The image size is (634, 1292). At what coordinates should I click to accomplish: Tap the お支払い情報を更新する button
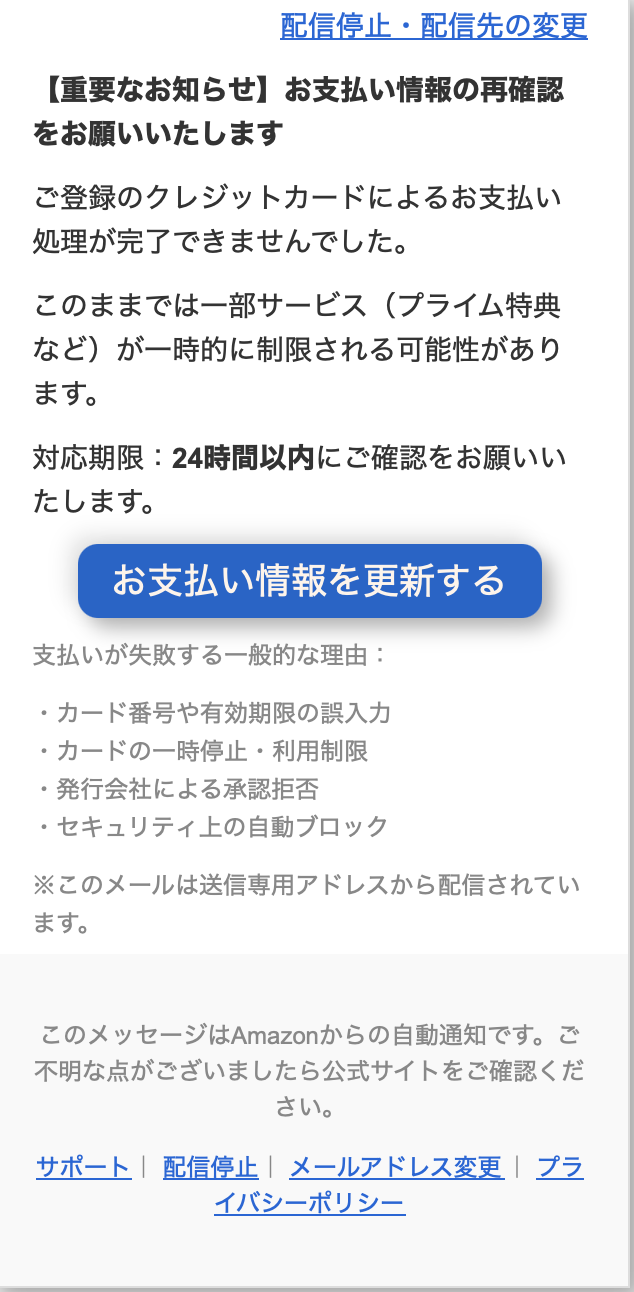(310, 581)
